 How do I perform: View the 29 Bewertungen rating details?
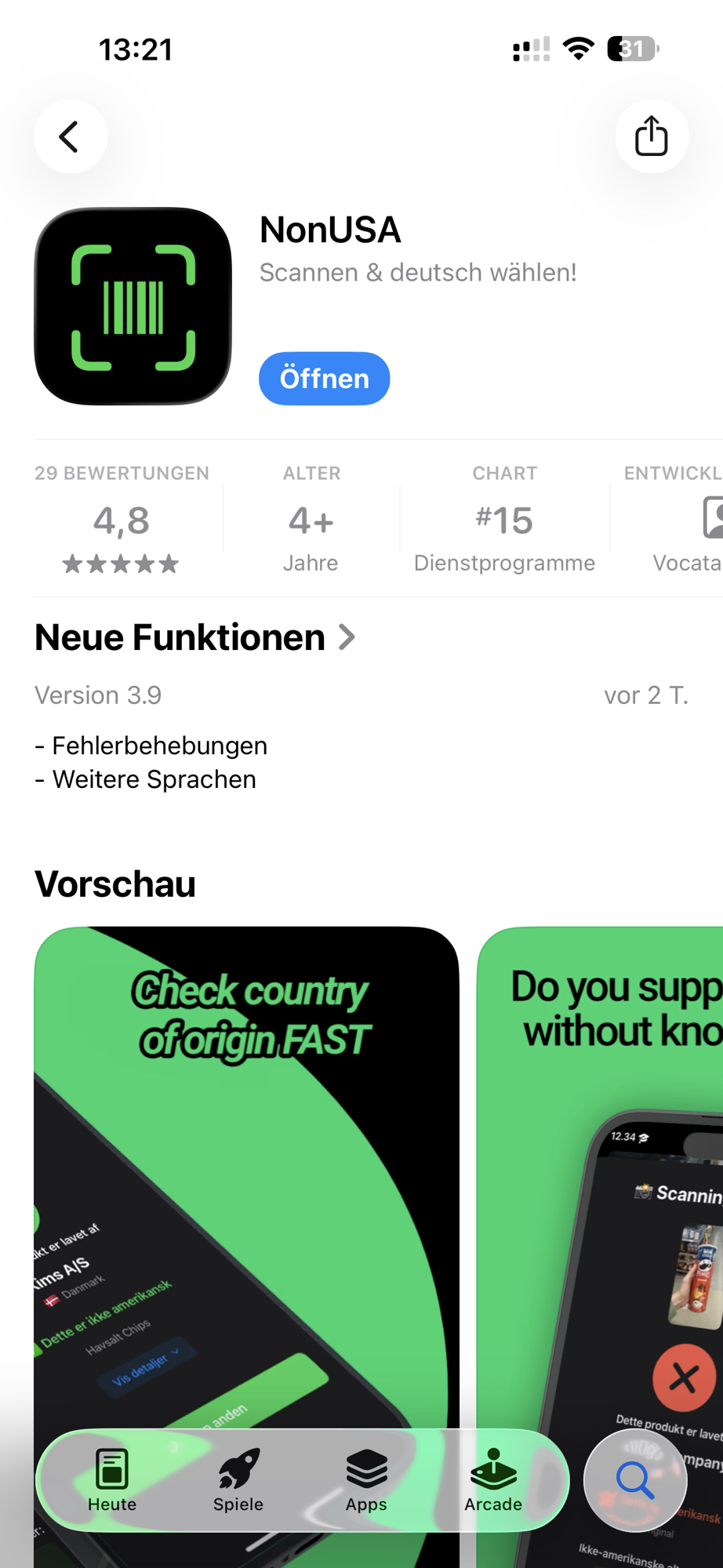pyautogui.click(x=122, y=520)
